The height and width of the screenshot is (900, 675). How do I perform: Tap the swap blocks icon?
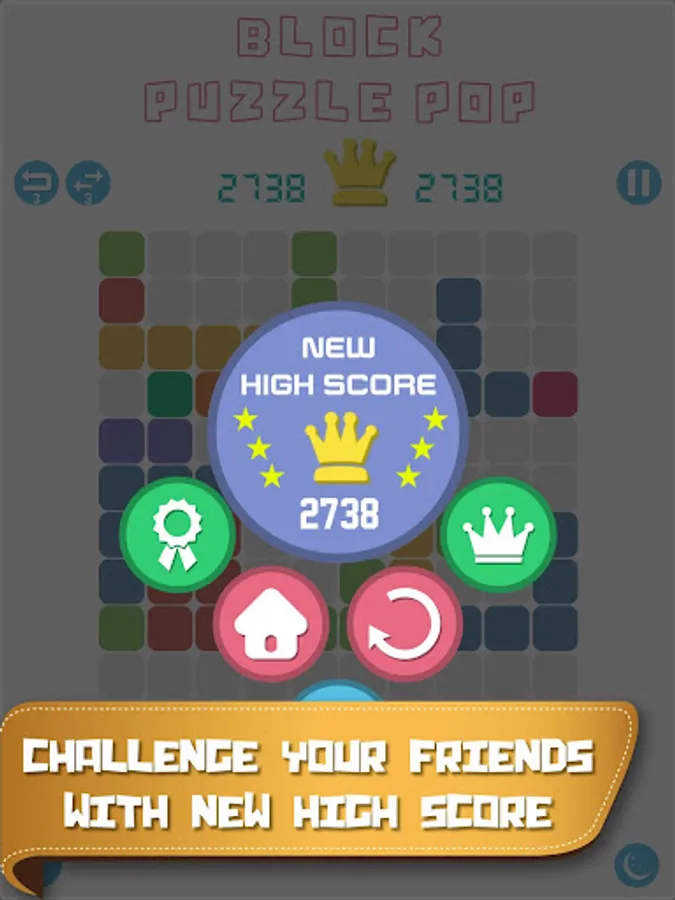[x=88, y=184]
